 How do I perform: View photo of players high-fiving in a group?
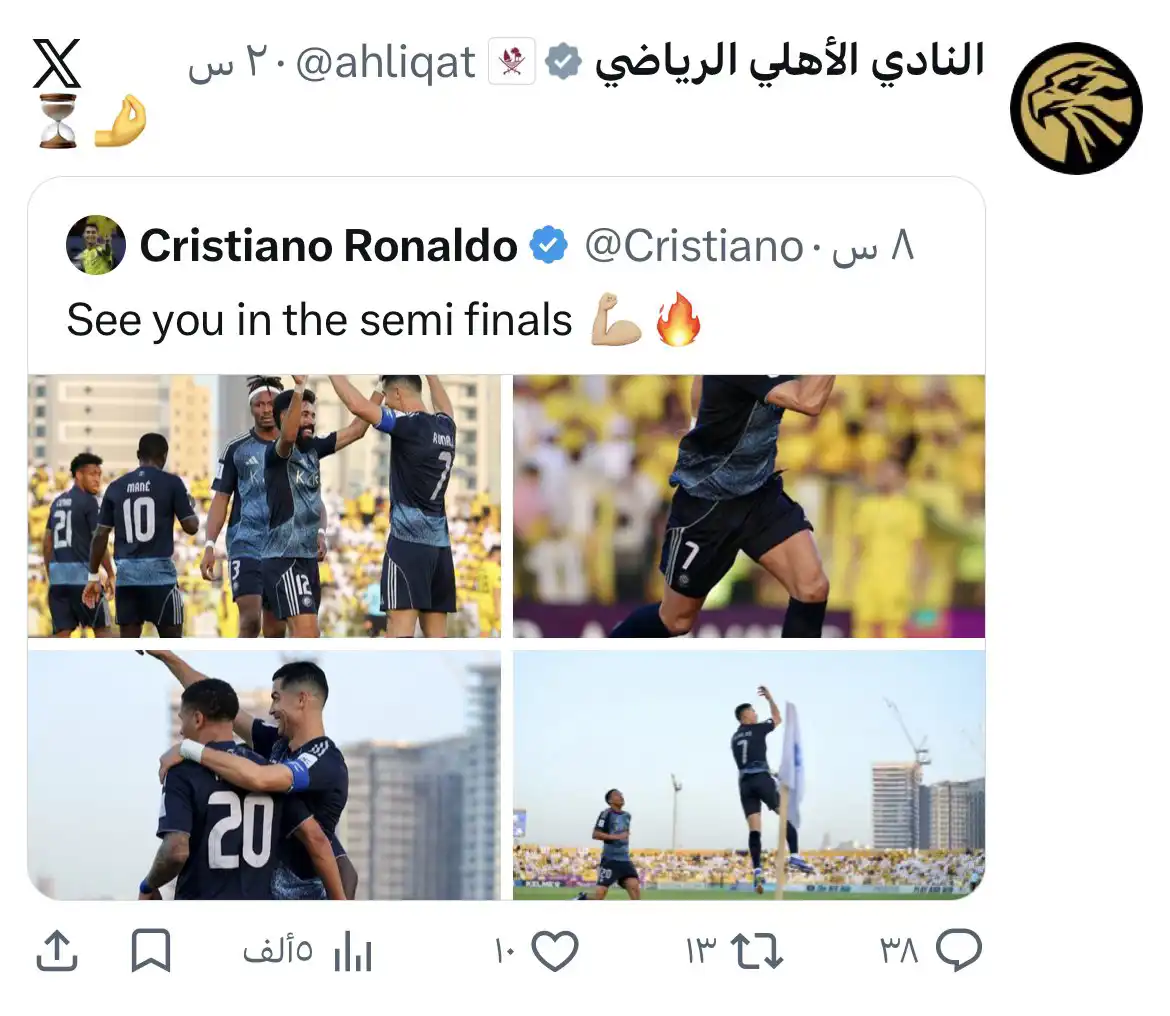tap(264, 506)
